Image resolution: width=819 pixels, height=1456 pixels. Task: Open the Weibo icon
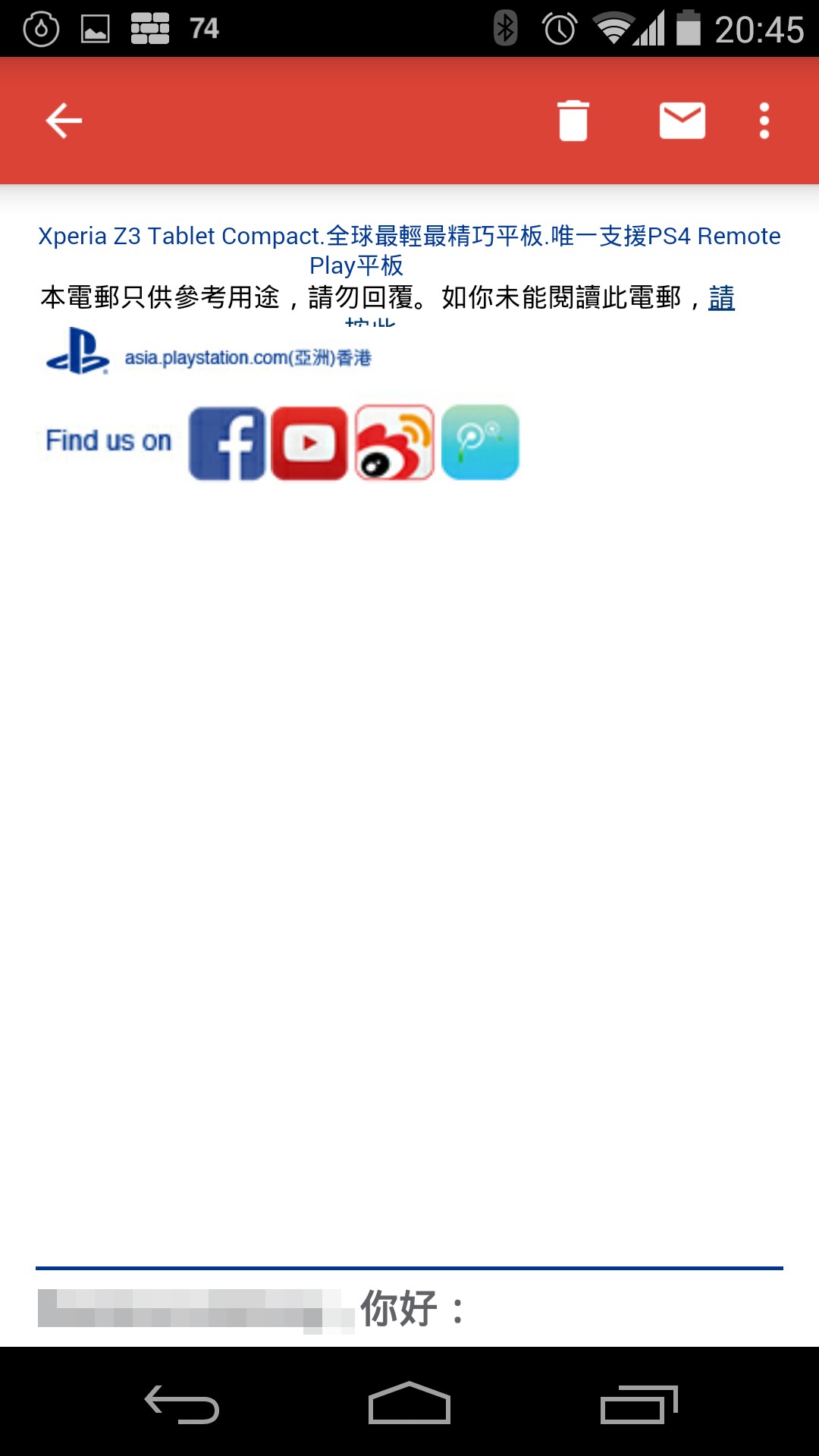pyautogui.click(x=395, y=443)
